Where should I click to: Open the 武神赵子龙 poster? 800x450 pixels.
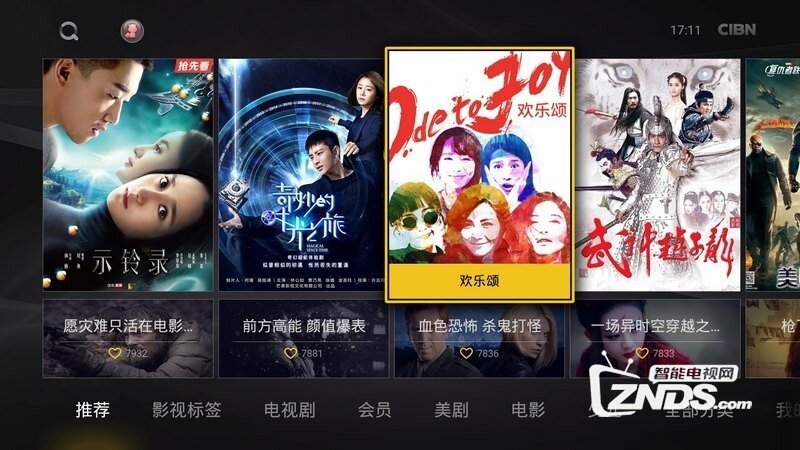(658, 175)
